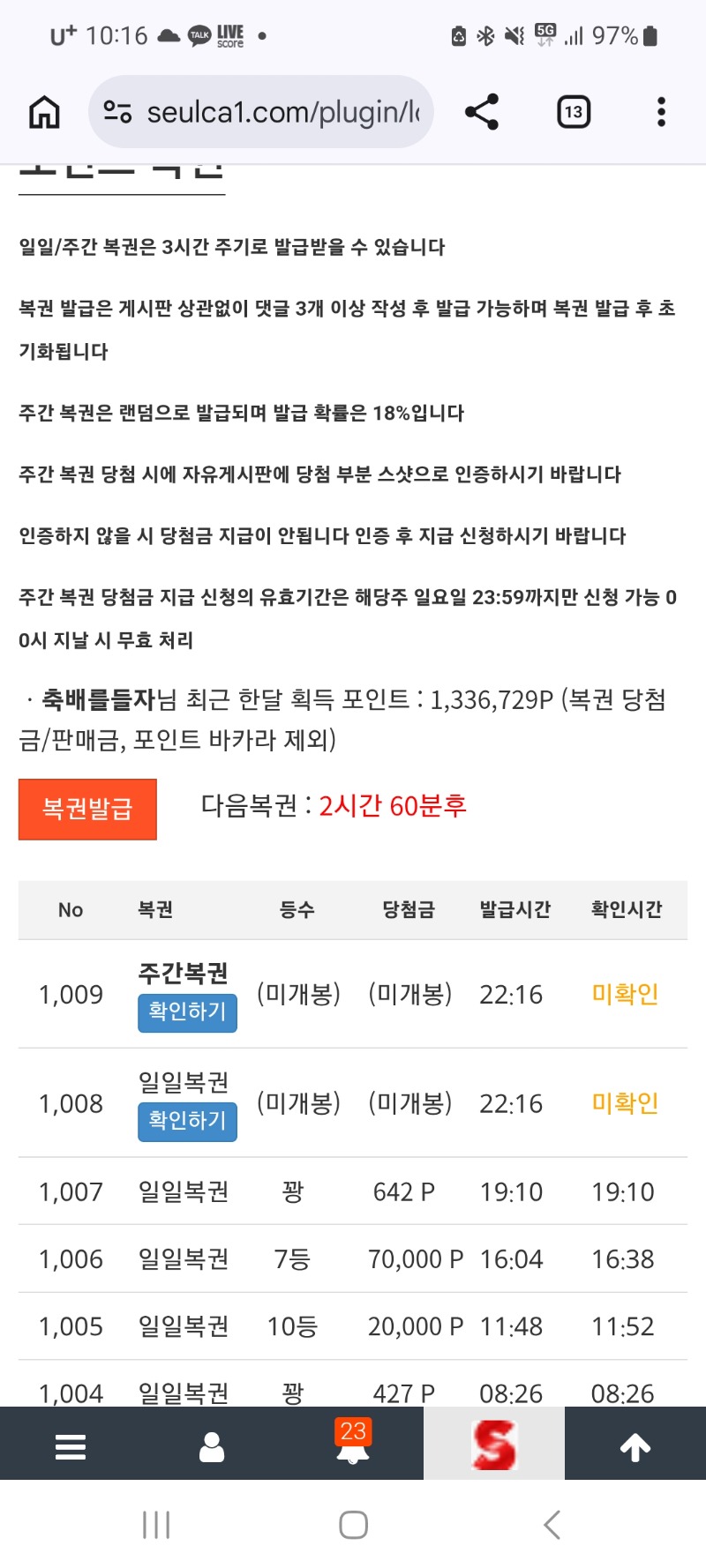This screenshot has width=706, height=1568.
Task: Open the notifications bell with 23 badge
Action: point(353,1445)
